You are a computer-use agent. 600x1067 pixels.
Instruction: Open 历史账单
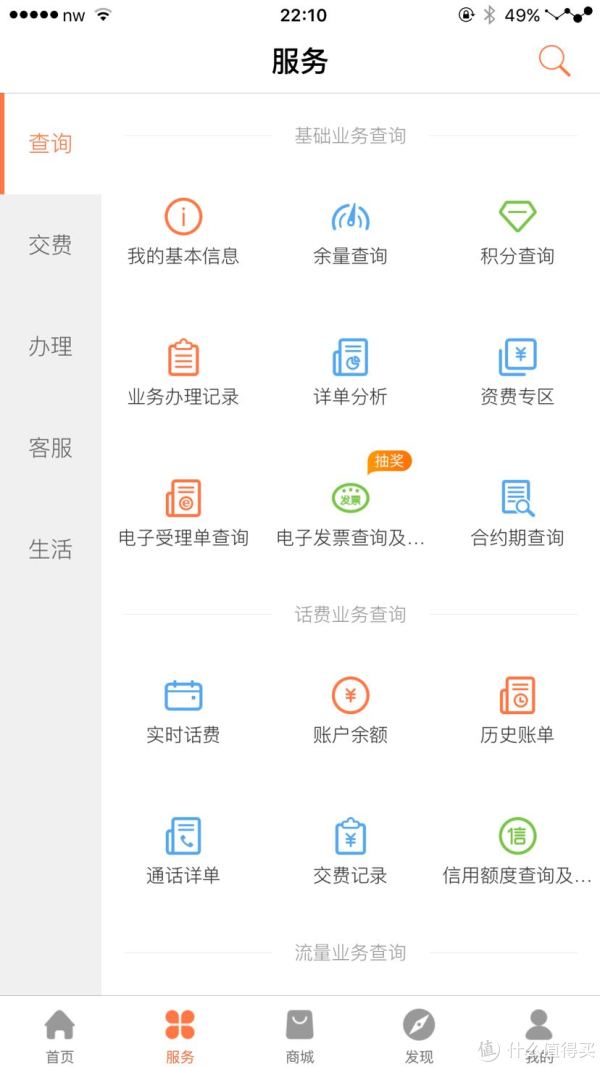coord(517,710)
